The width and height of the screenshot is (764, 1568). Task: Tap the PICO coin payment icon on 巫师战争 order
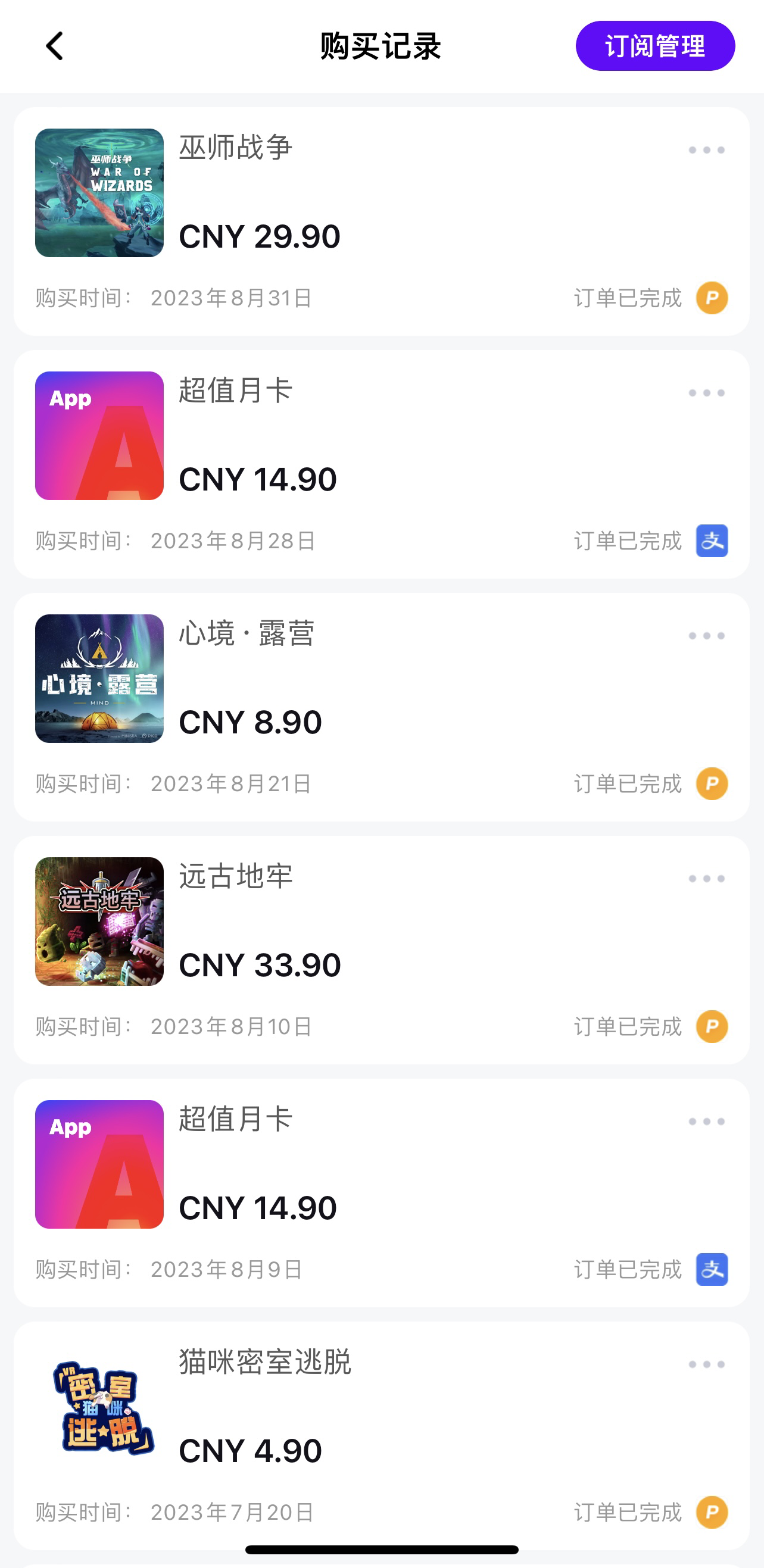point(711,298)
